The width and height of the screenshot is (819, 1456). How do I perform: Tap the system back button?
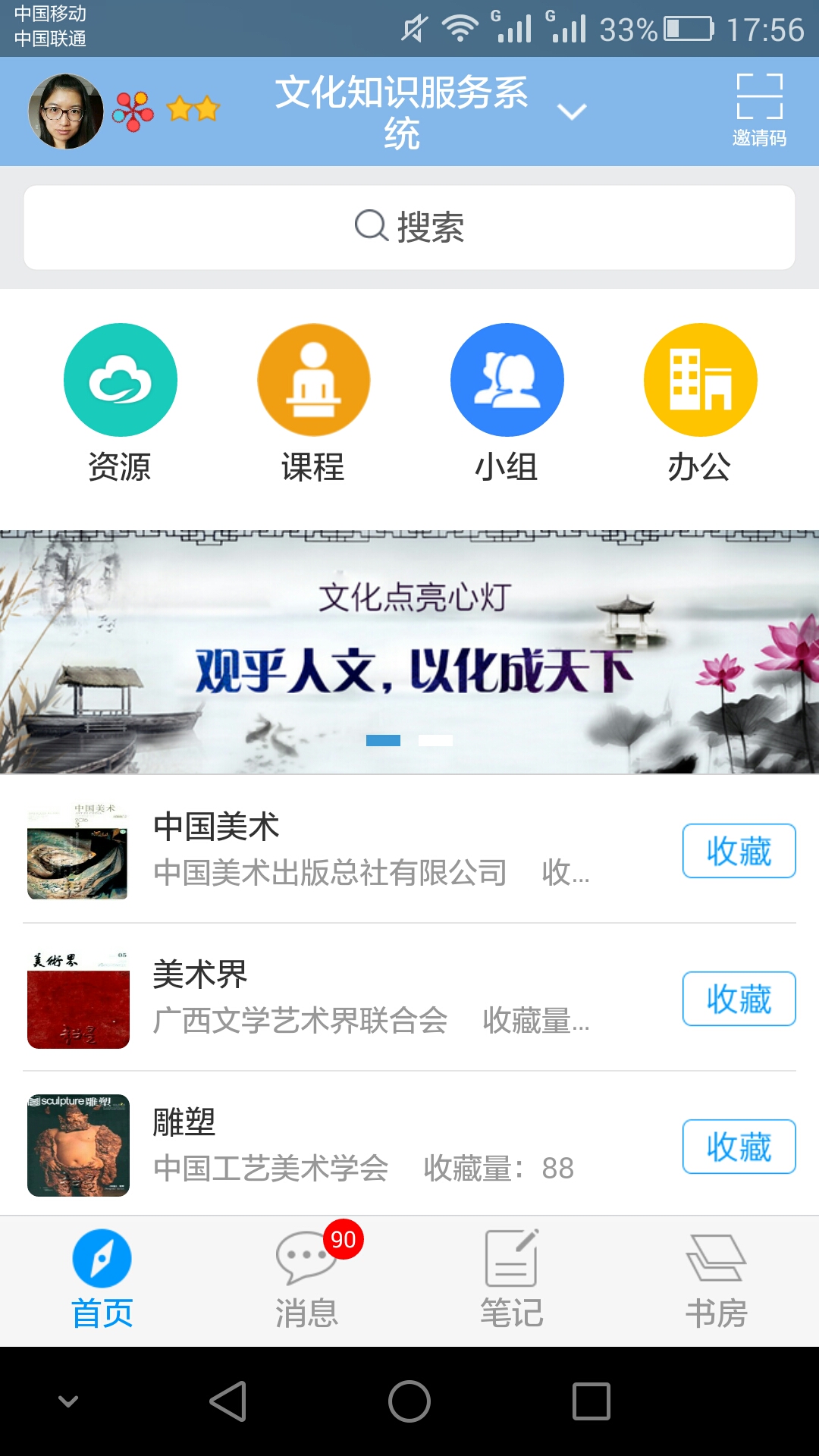(x=228, y=1401)
